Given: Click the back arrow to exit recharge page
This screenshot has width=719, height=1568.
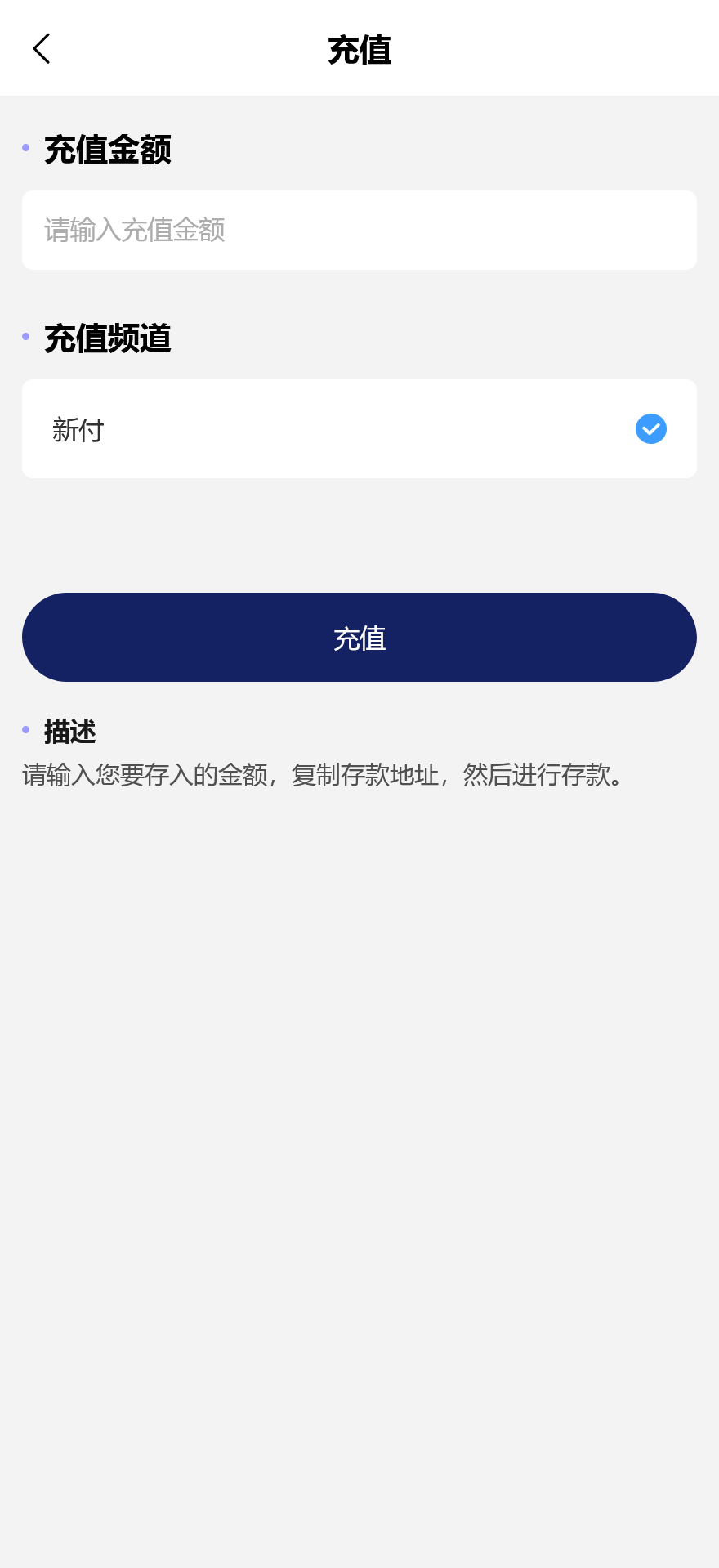Looking at the screenshot, I should [41, 48].
